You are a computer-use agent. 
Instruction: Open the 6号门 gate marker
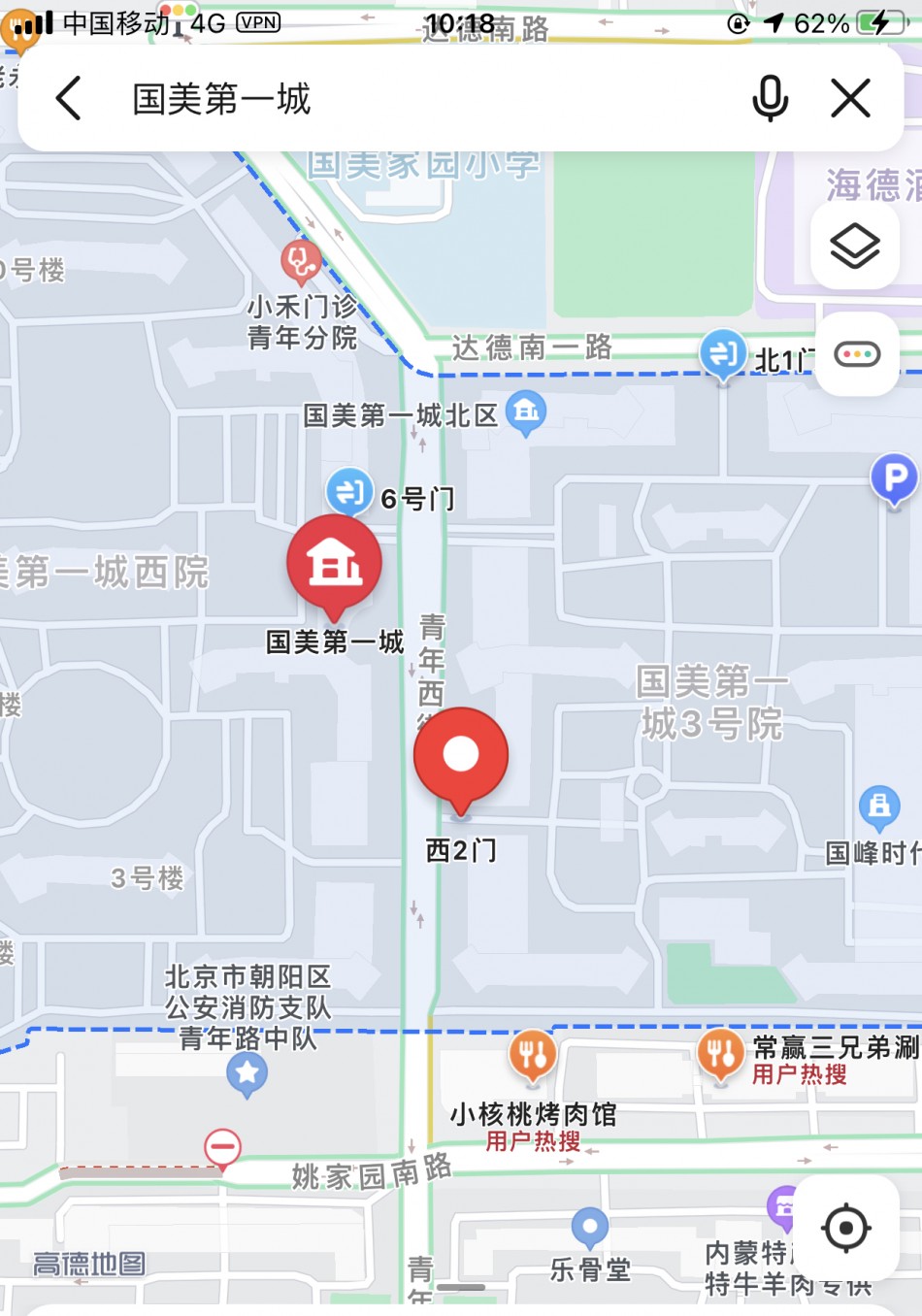point(349,491)
